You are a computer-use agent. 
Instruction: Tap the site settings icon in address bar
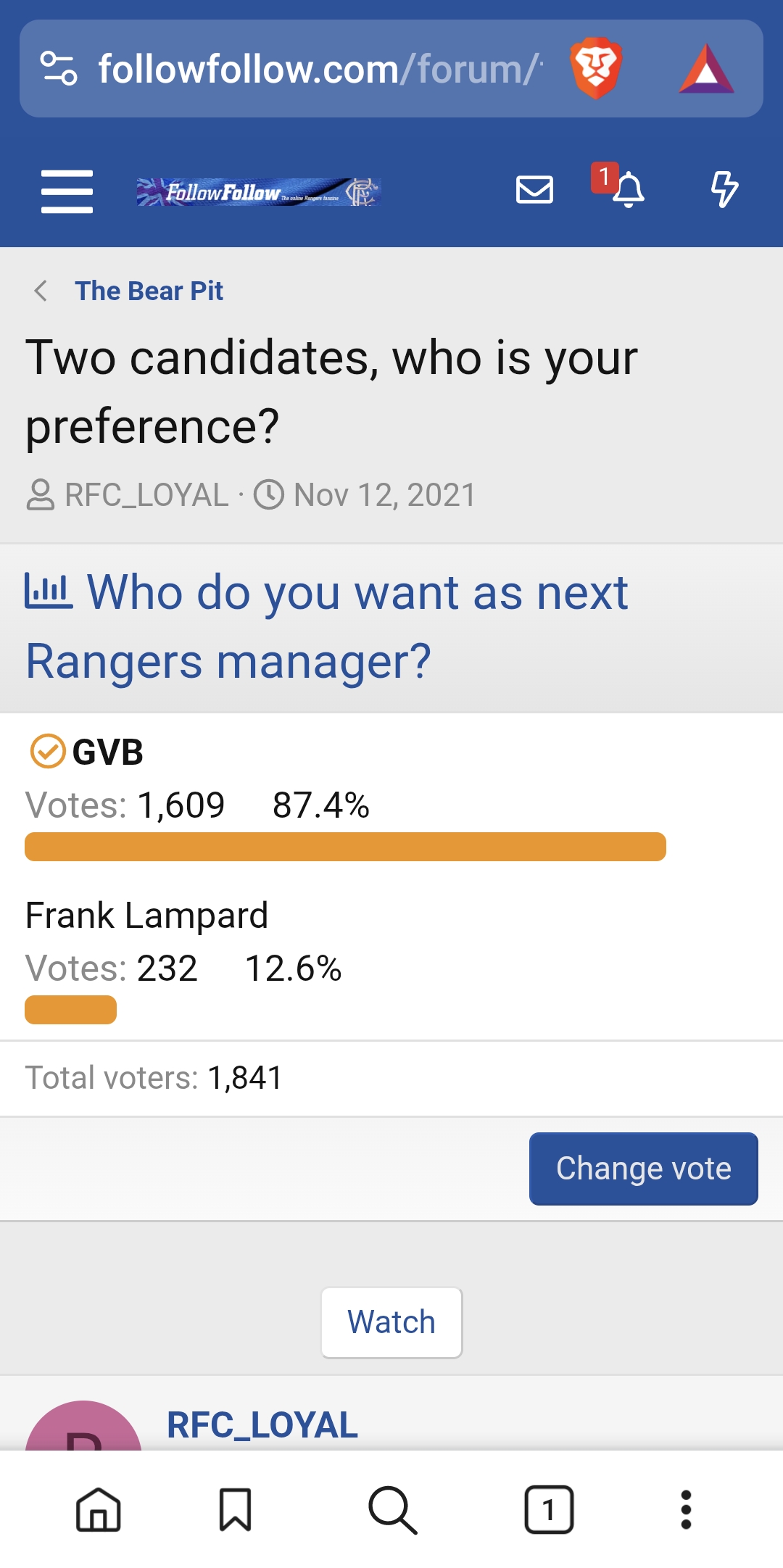coord(59,68)
